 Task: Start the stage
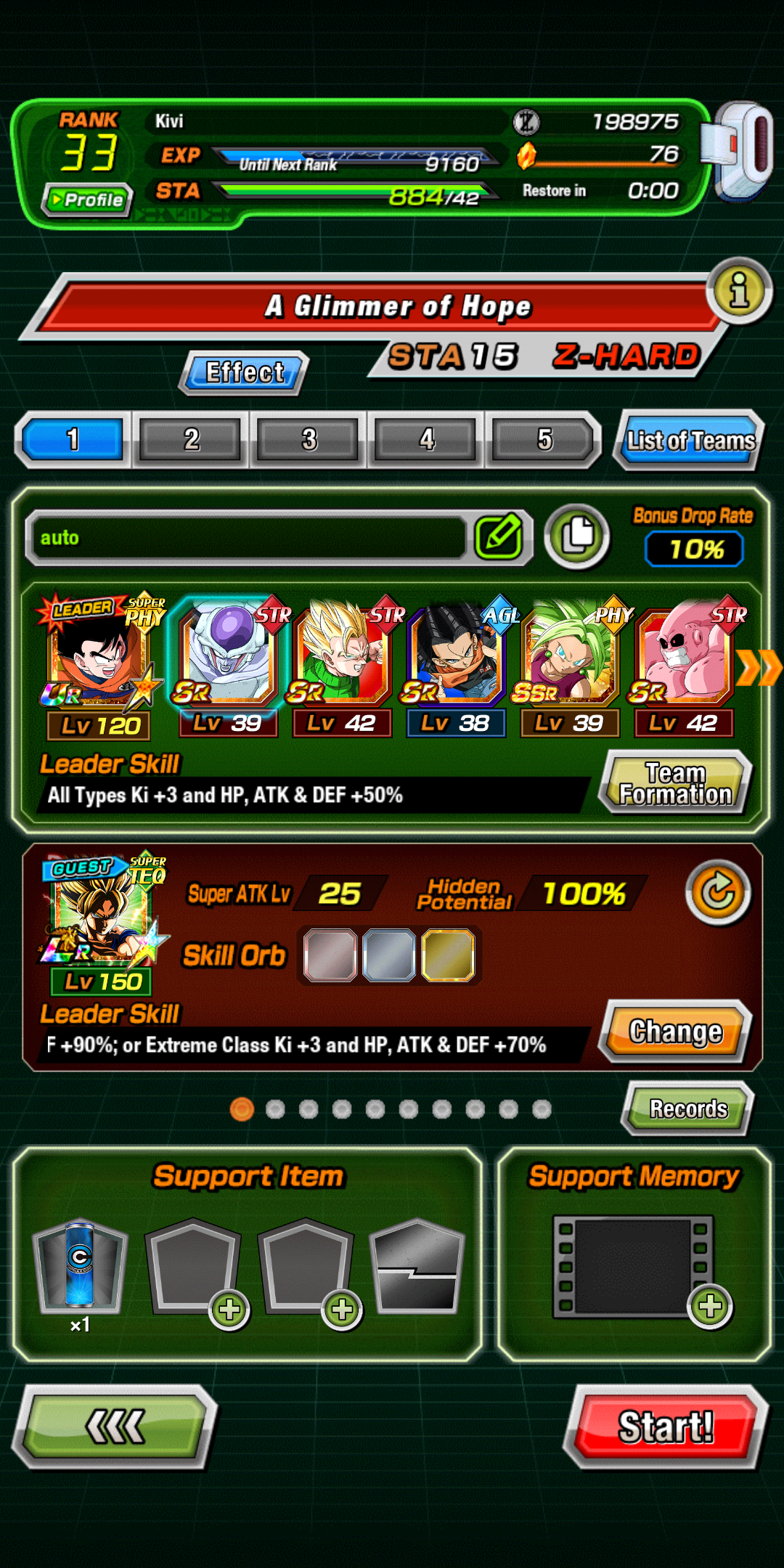tap(665, 1427)
